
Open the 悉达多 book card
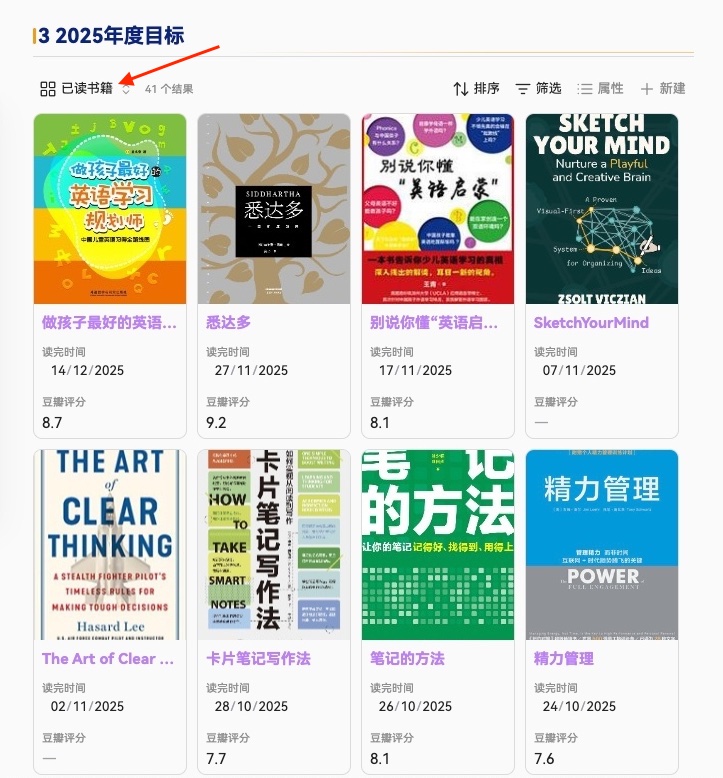pyautogui.click(x=229, y=322)
